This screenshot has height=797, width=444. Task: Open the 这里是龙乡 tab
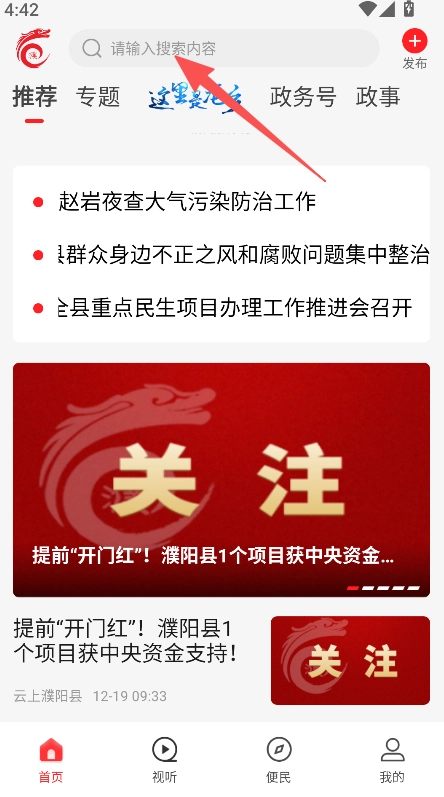tap(196, 97)
